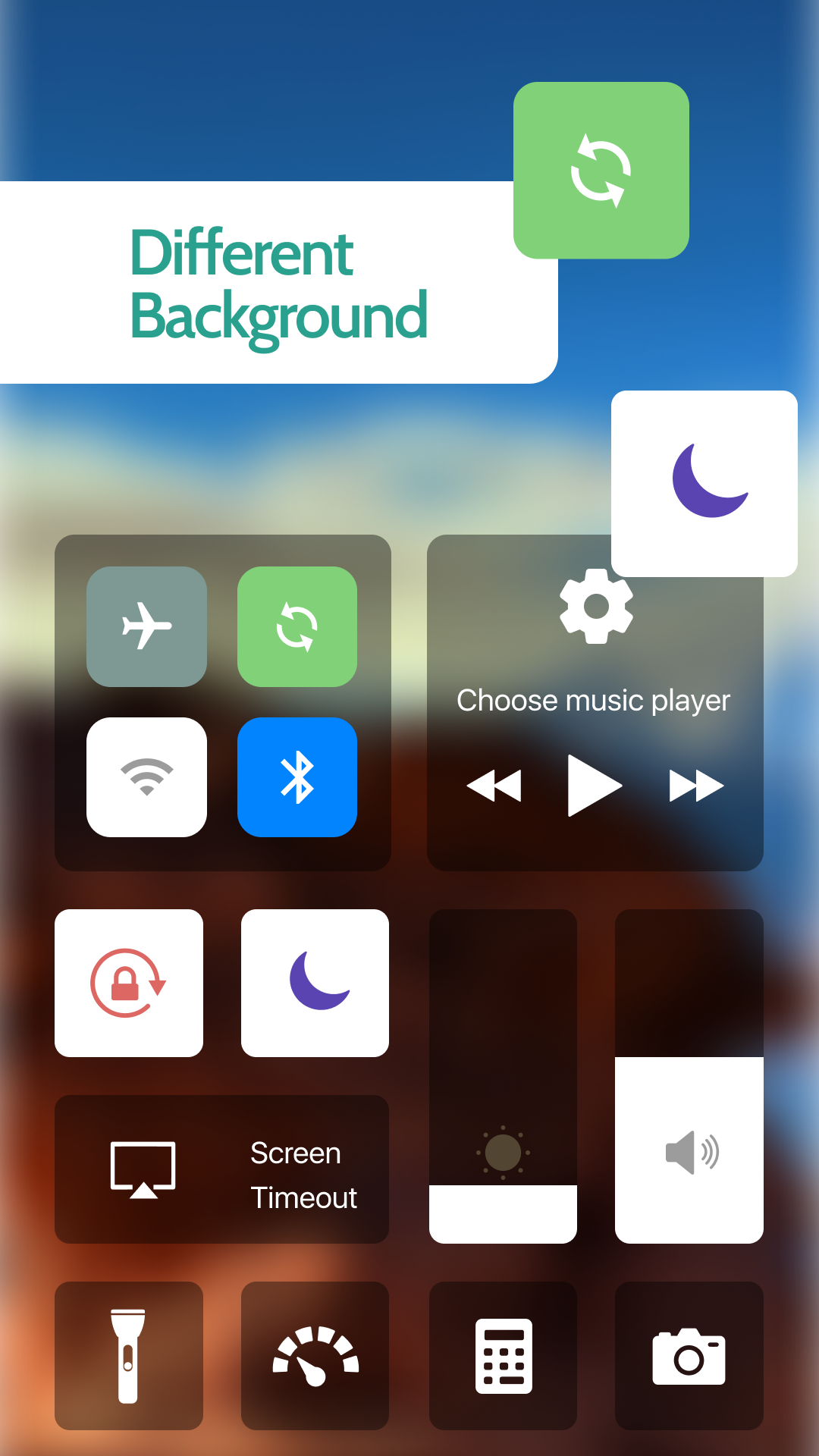
Task: Tap the Screen Timeout cast icon
Action: pos(144,1169)
